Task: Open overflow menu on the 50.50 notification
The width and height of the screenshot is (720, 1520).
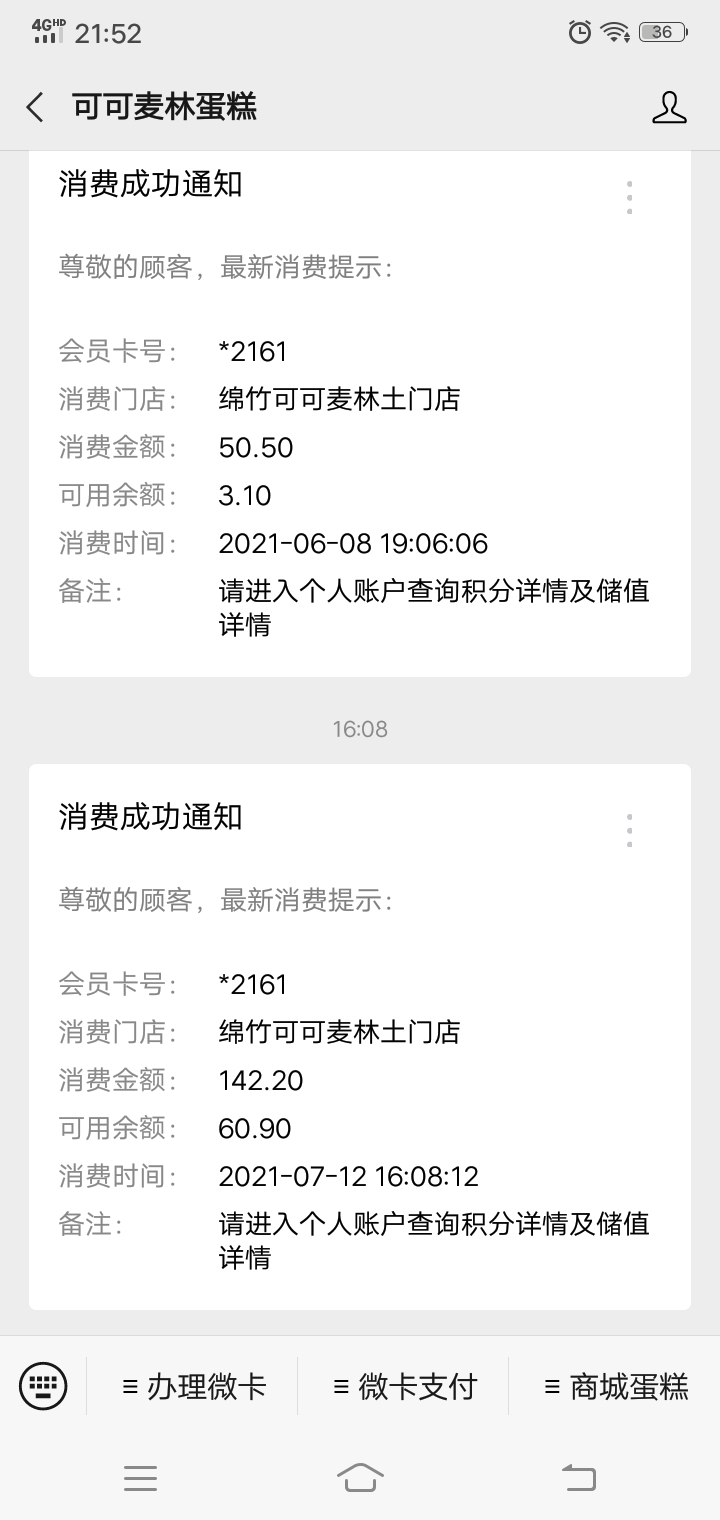Action: coord(629,198)
